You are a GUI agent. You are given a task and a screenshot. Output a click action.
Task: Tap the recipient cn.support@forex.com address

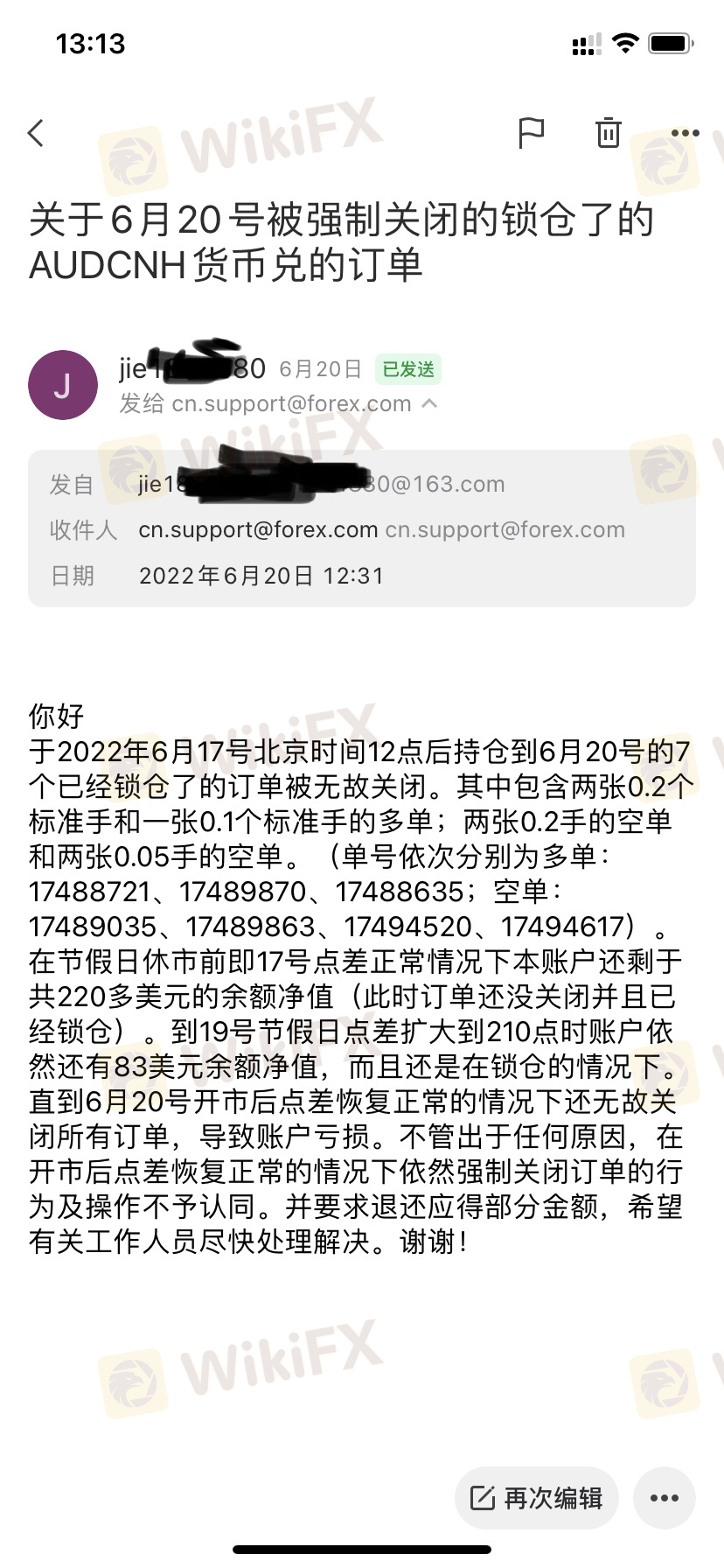[258, 529]
